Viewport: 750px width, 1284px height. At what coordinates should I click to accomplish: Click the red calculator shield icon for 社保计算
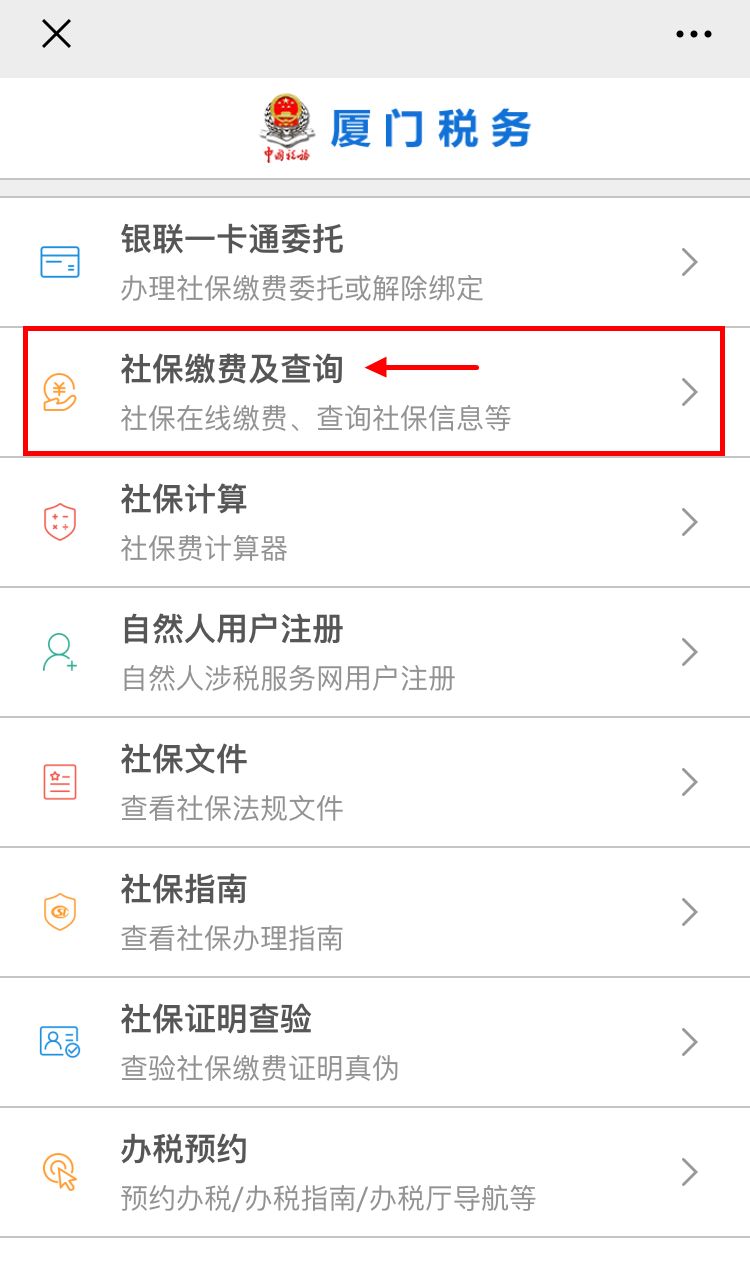pyautogui.click(x=59, y=522)
